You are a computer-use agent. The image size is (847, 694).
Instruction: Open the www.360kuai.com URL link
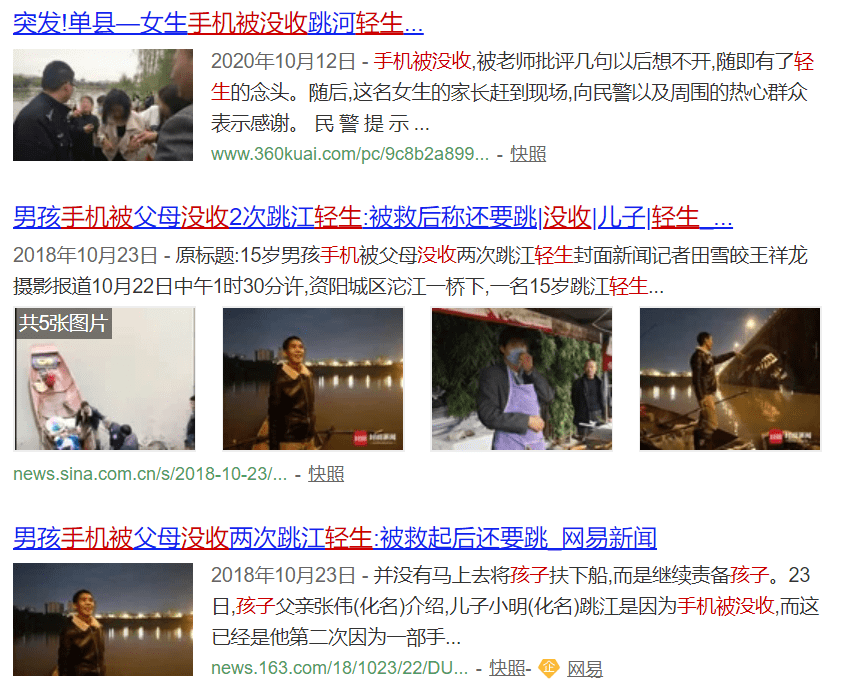point(350,154)
